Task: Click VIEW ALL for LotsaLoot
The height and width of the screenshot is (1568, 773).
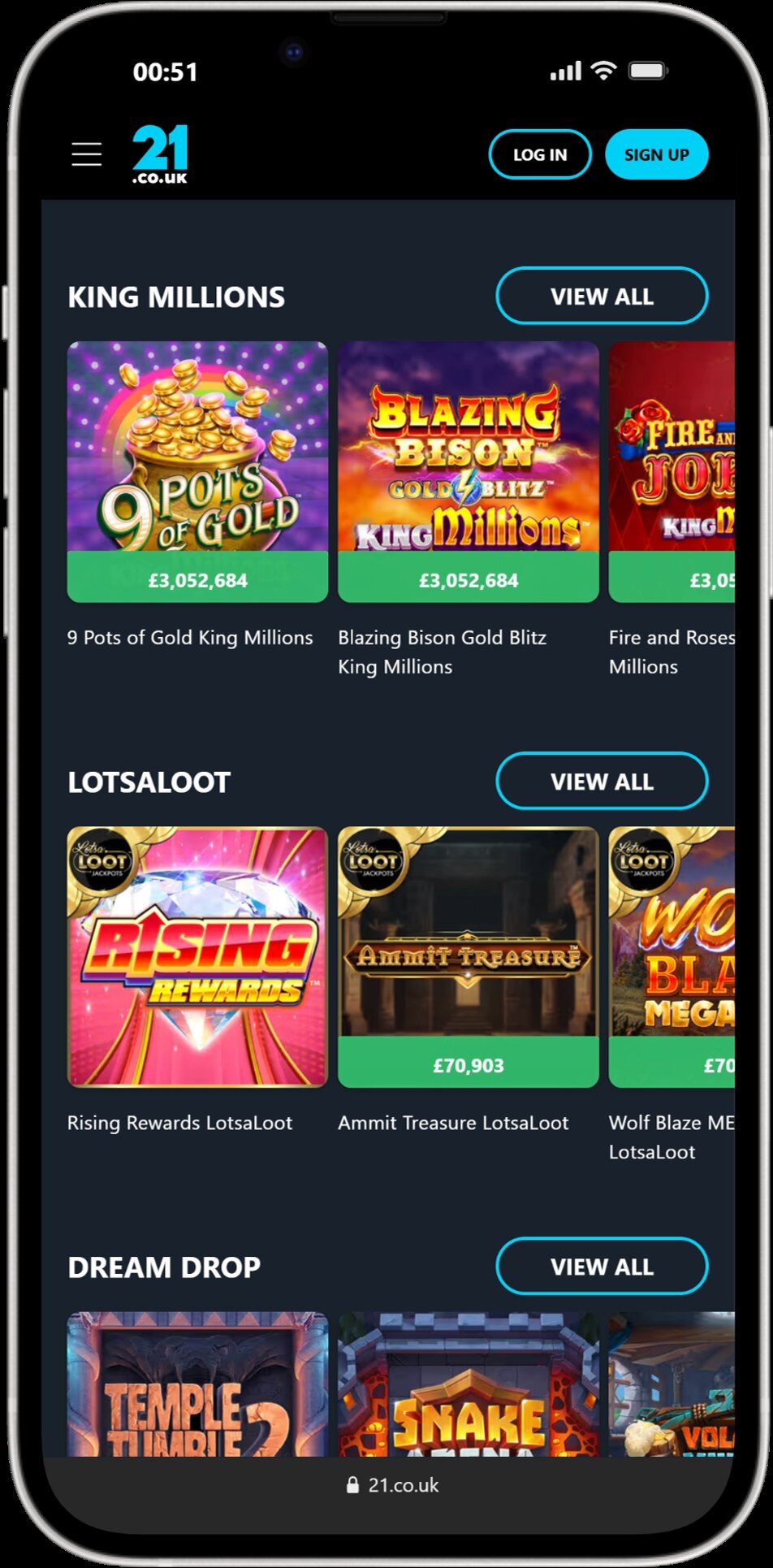Action: point(602,782)
